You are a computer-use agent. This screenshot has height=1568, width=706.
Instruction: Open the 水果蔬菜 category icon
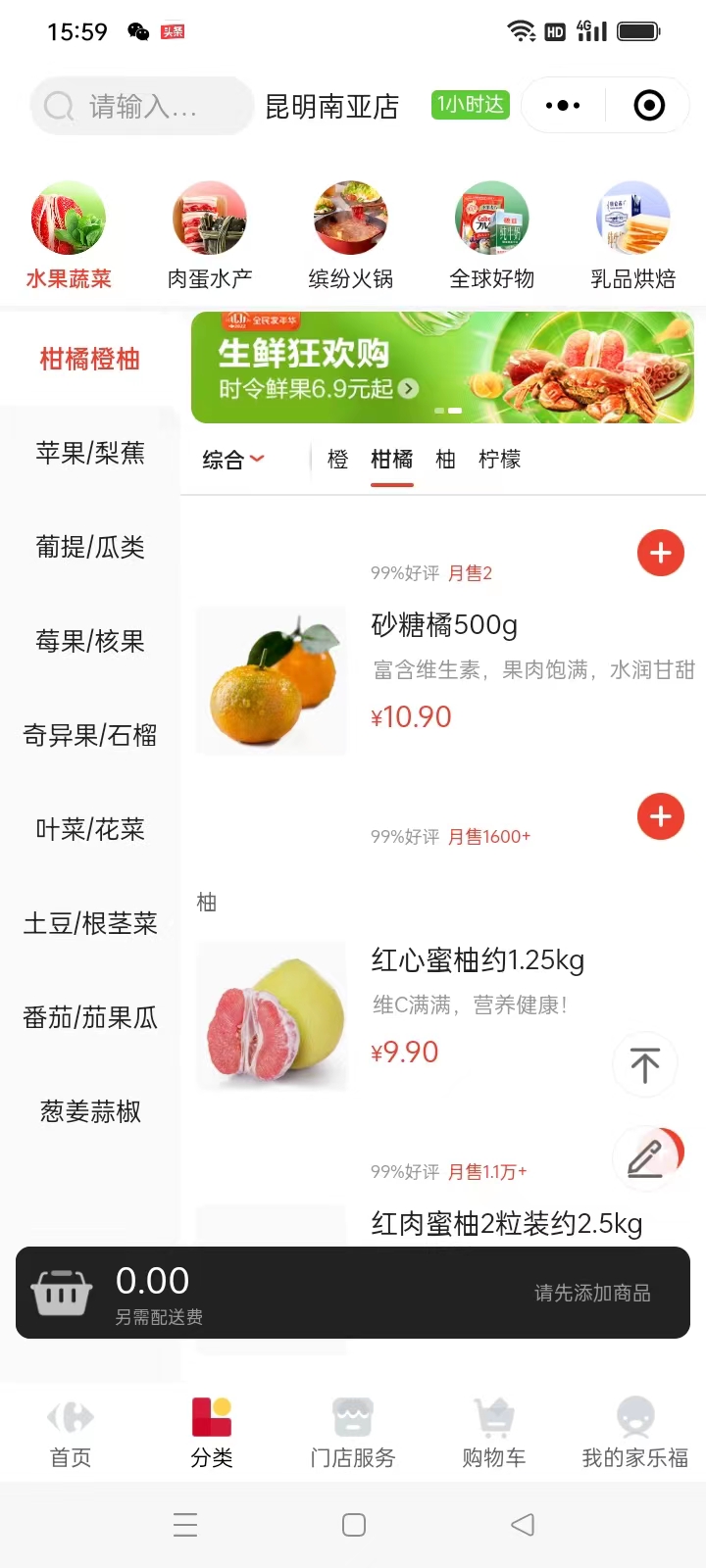[x=68, y=218]
